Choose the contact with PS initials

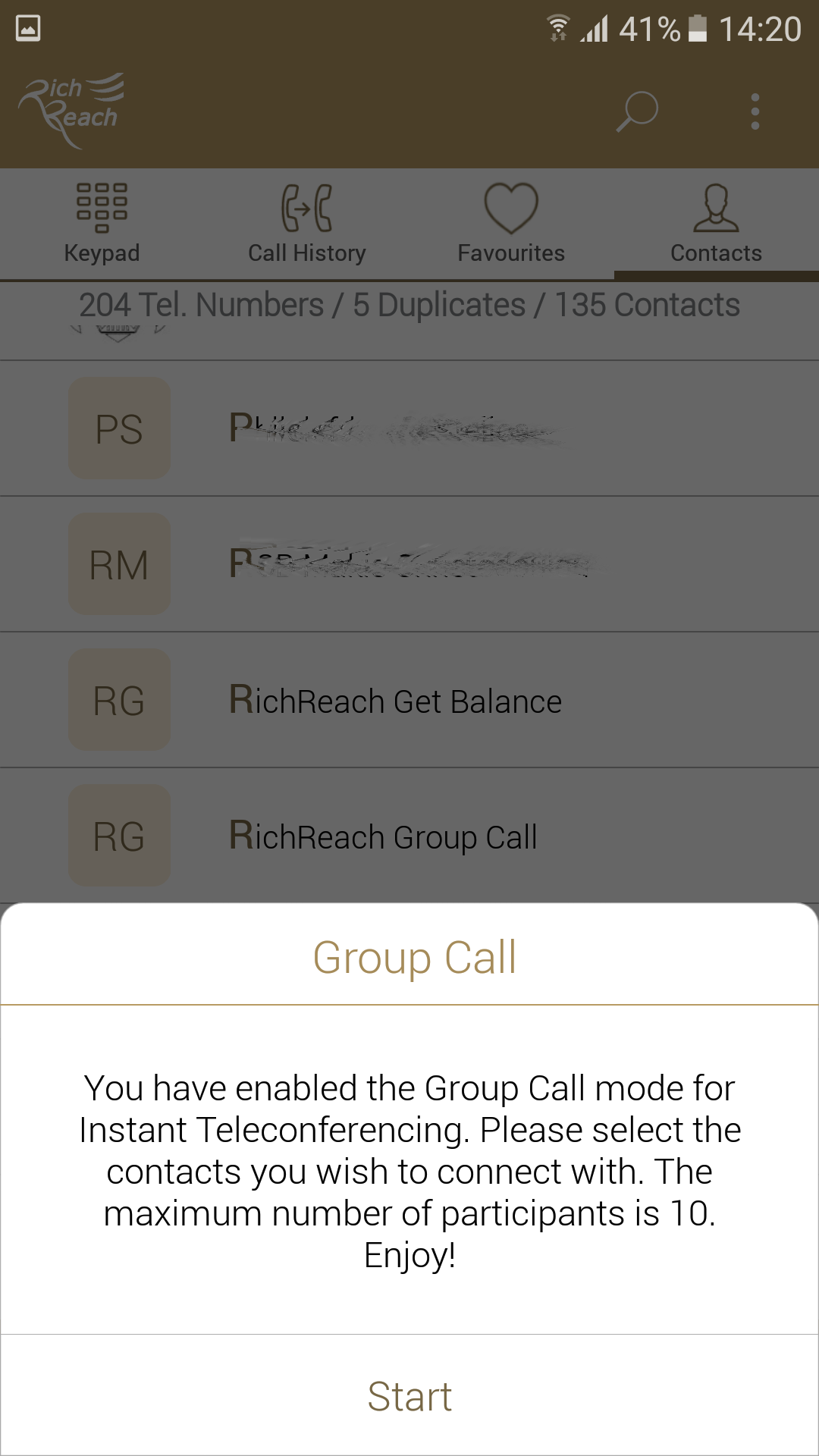coord(409,428)
